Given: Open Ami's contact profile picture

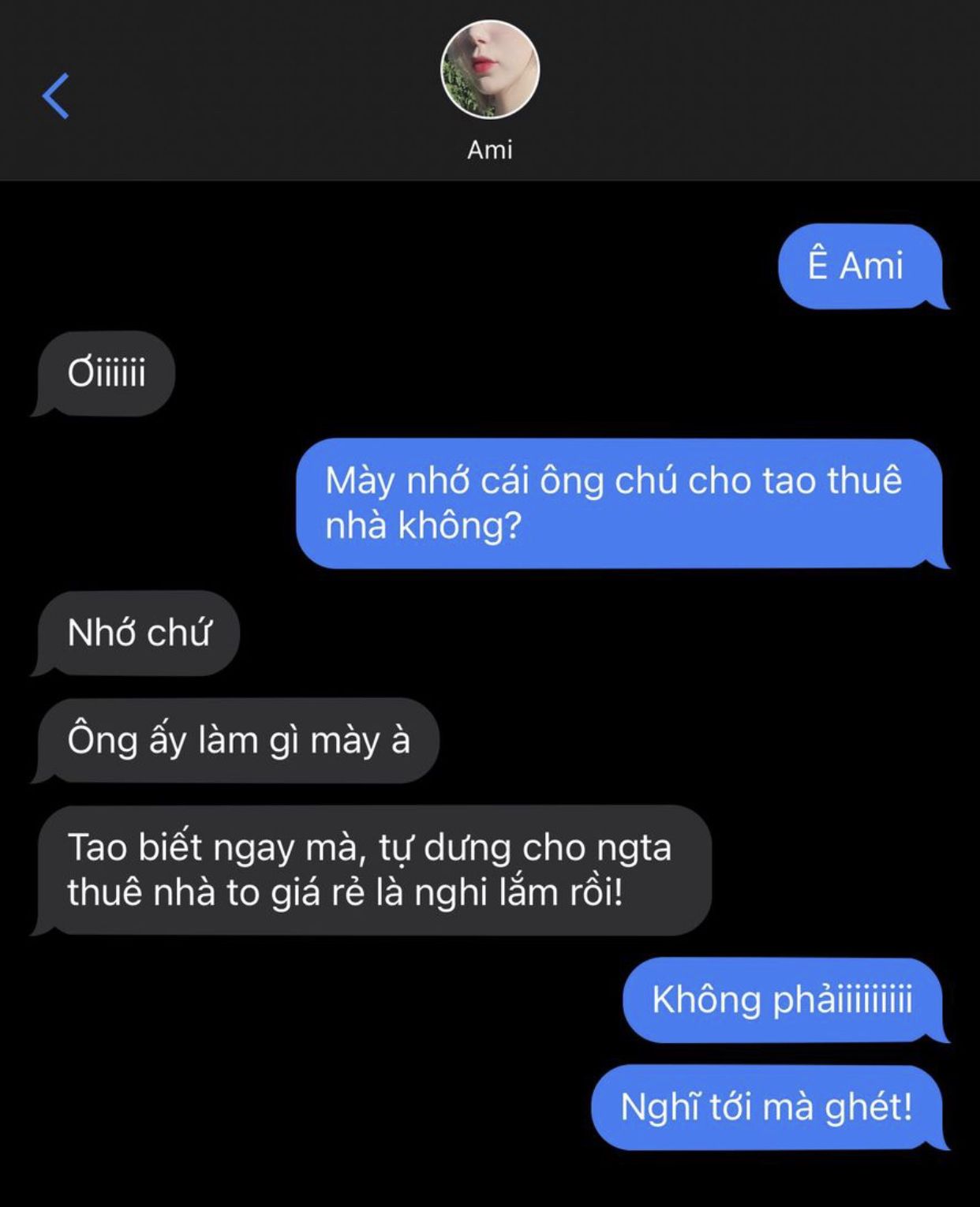Looking at the screenshot, I should 489,69.
